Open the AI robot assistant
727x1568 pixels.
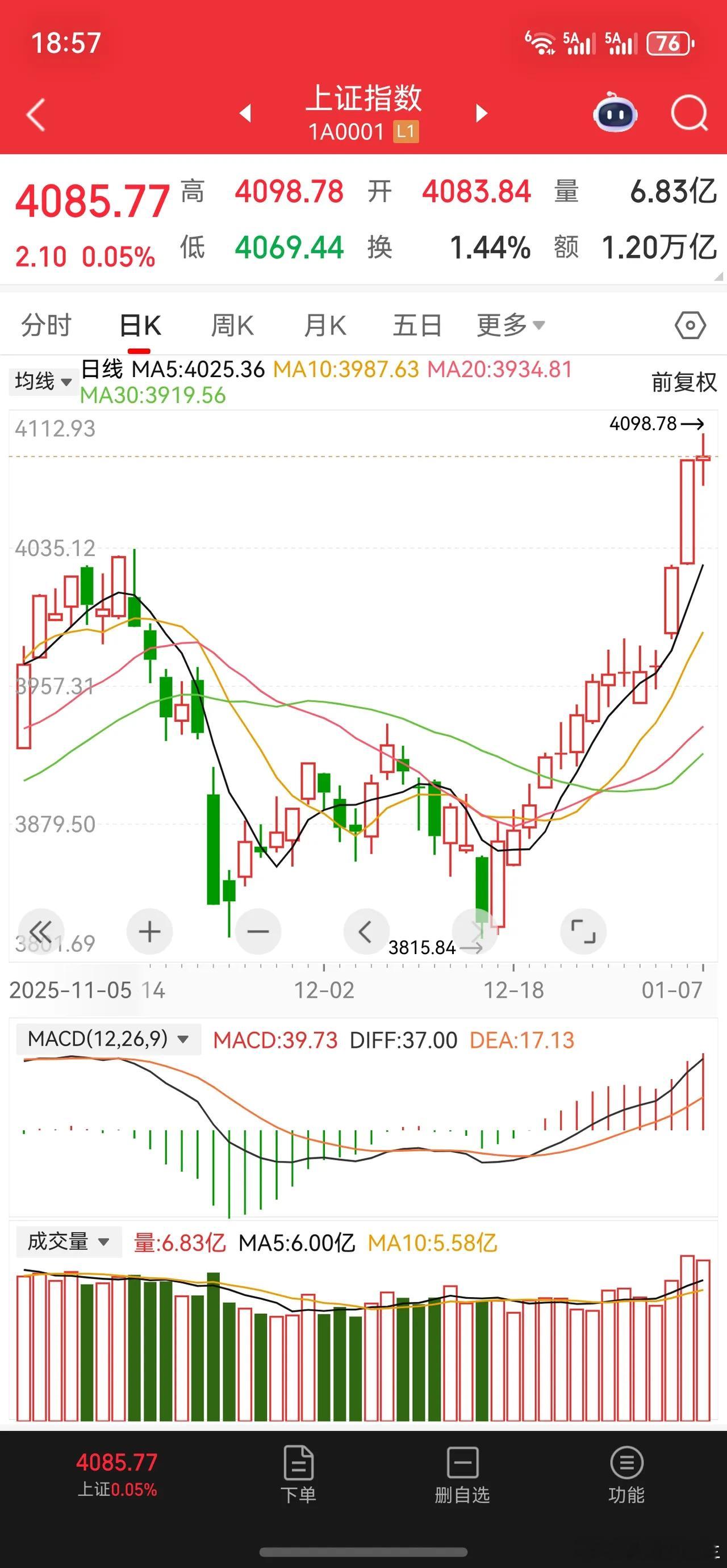[615, 113]
